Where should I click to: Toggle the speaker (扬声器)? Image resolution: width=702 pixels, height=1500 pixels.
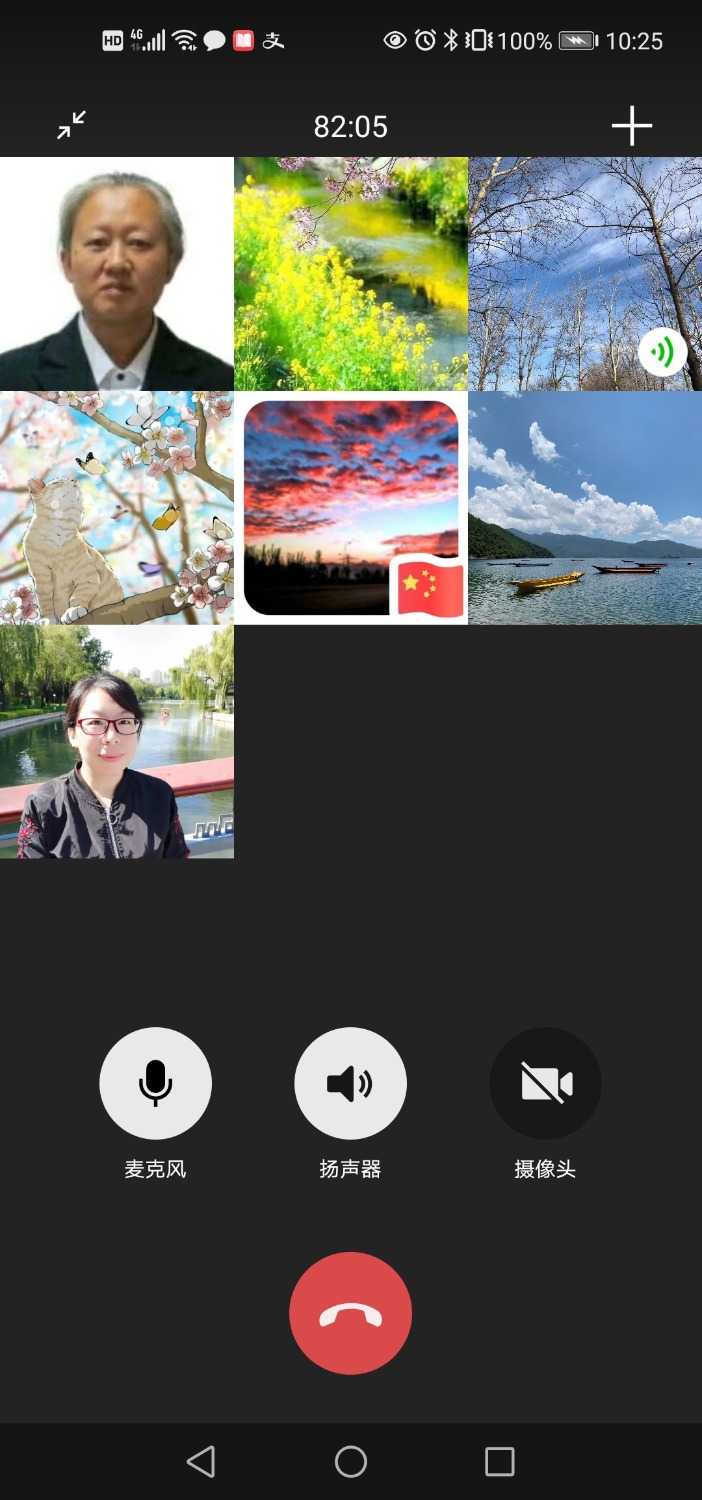350,1084
